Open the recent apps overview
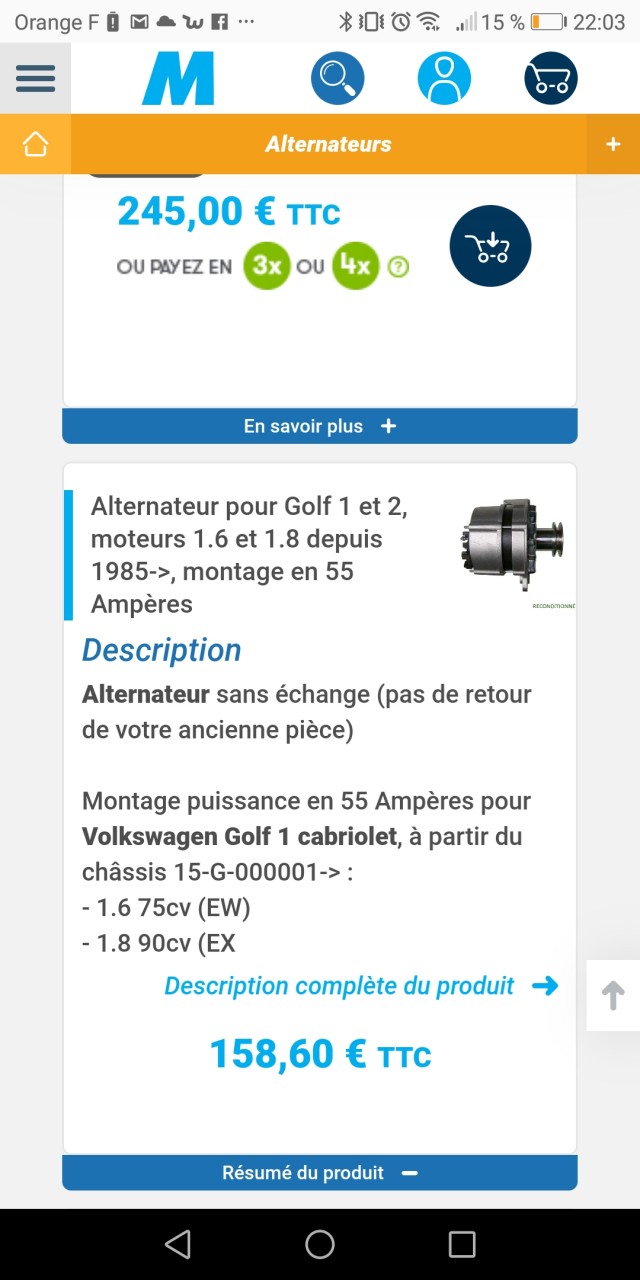The height and width of the screenshot is (1280, 640). pyautogui.click(x=462, y=1244)
